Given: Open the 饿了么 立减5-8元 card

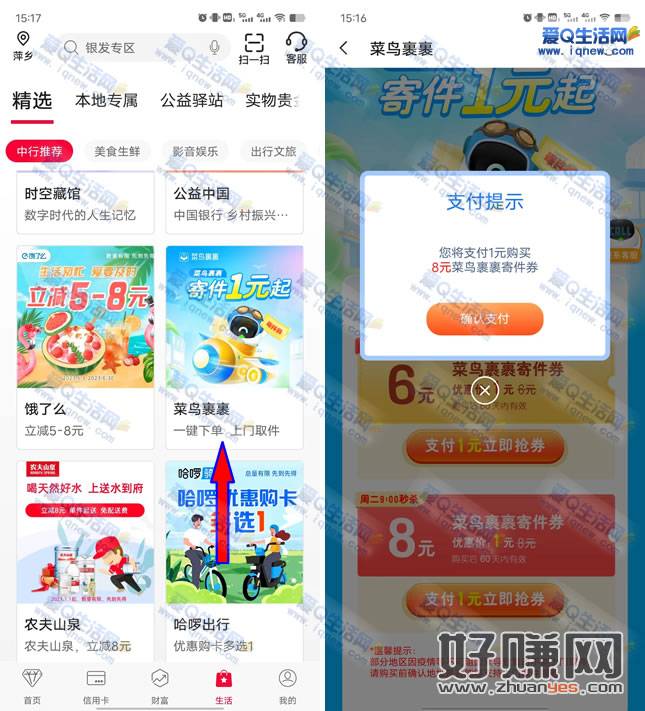Looking at the screenshot, I should [85, 345].
